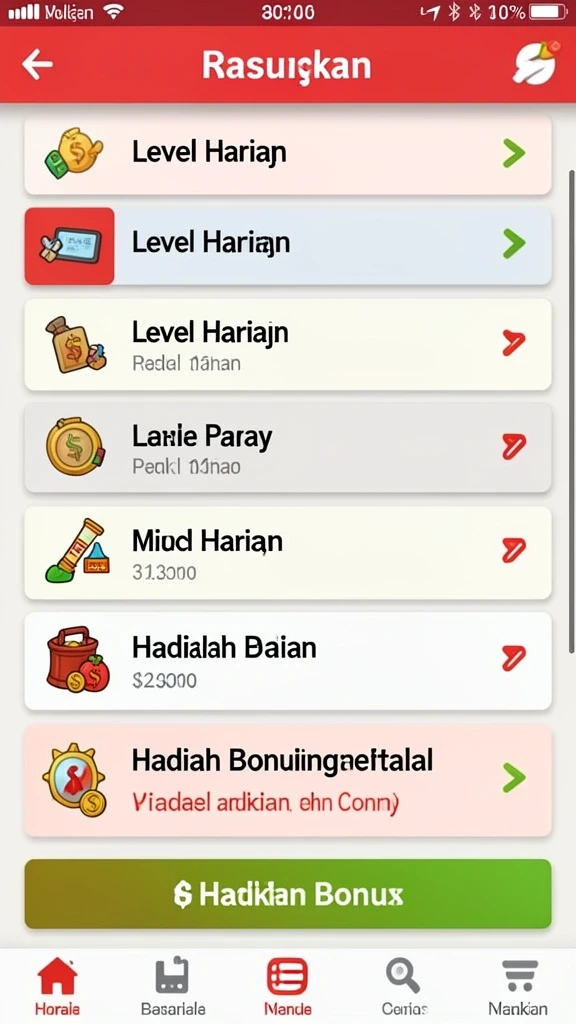
Task: Open the Level Harian row with coin icon
Action: pos(288,153)
